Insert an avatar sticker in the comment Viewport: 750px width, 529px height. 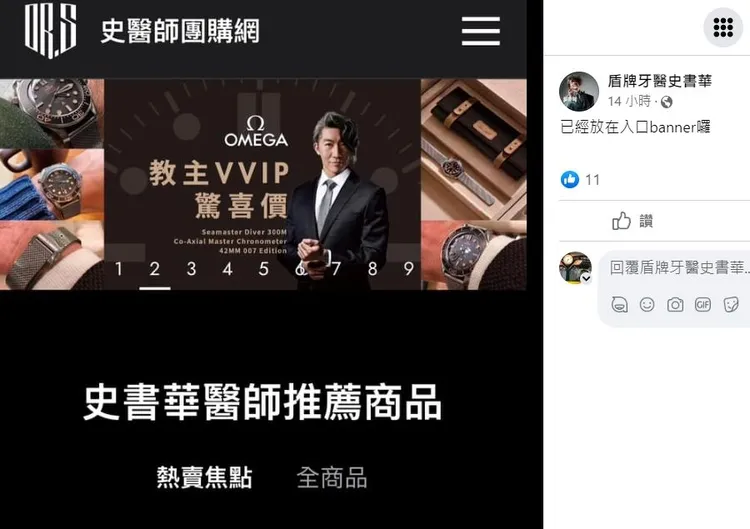point(619,305)
